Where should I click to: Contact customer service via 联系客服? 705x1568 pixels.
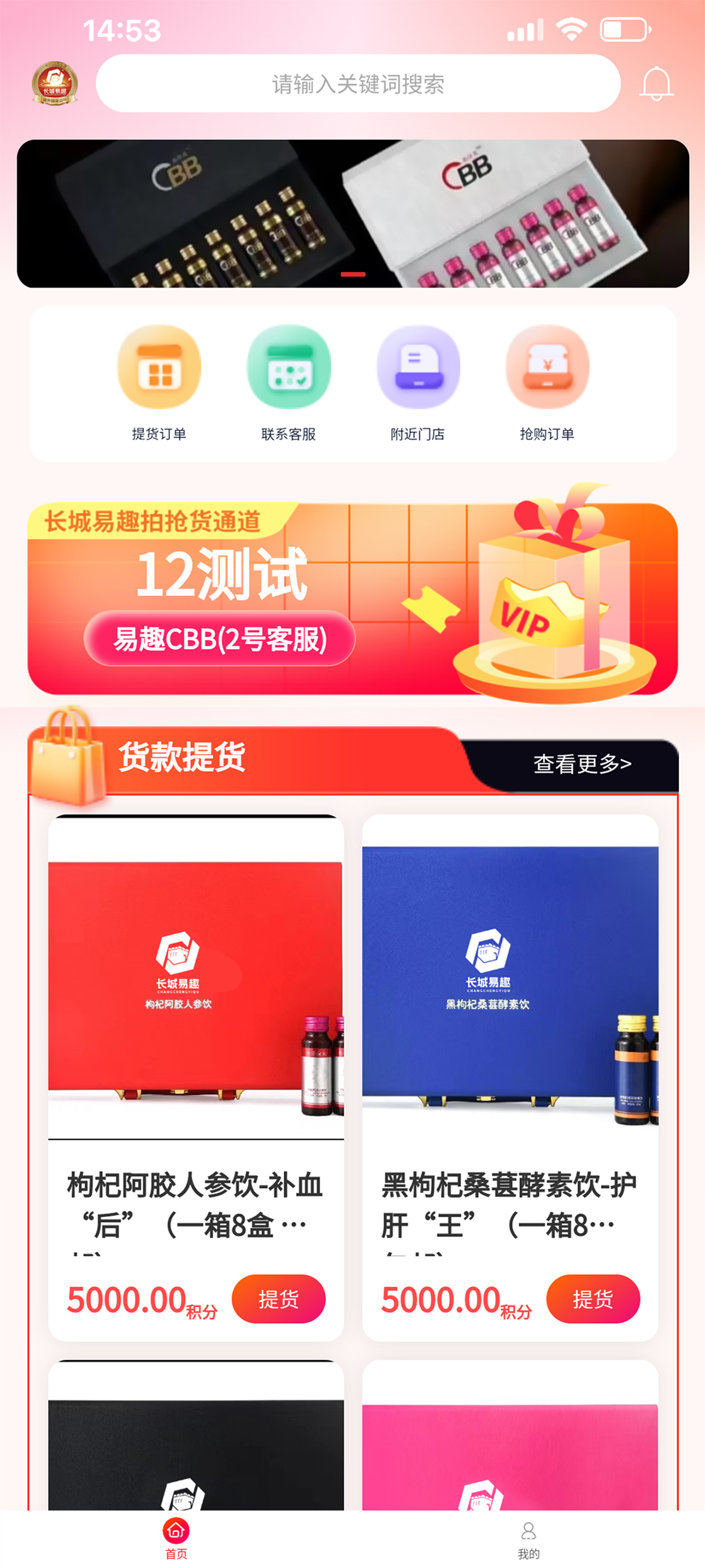288,382
